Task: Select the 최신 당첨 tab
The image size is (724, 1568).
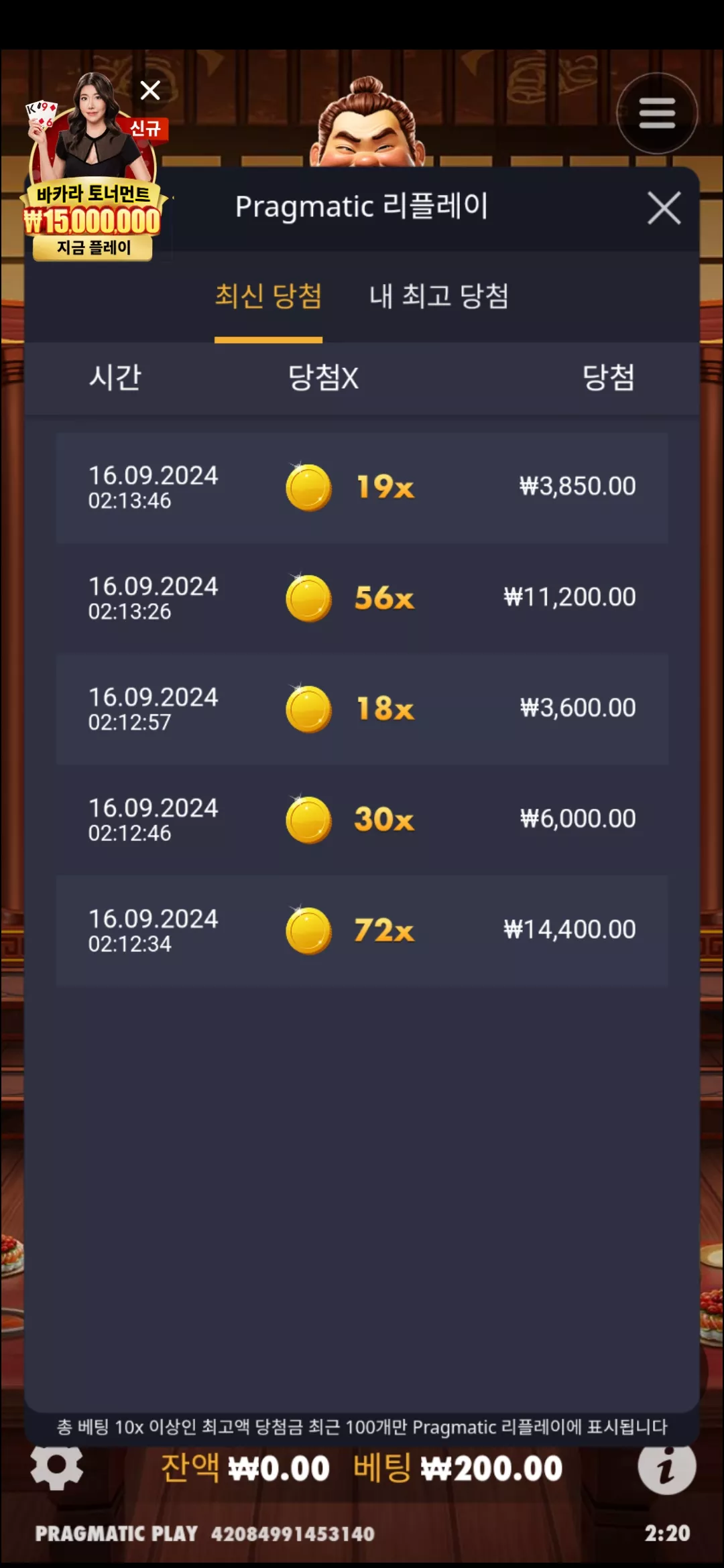Action: (x=268, y=296)
